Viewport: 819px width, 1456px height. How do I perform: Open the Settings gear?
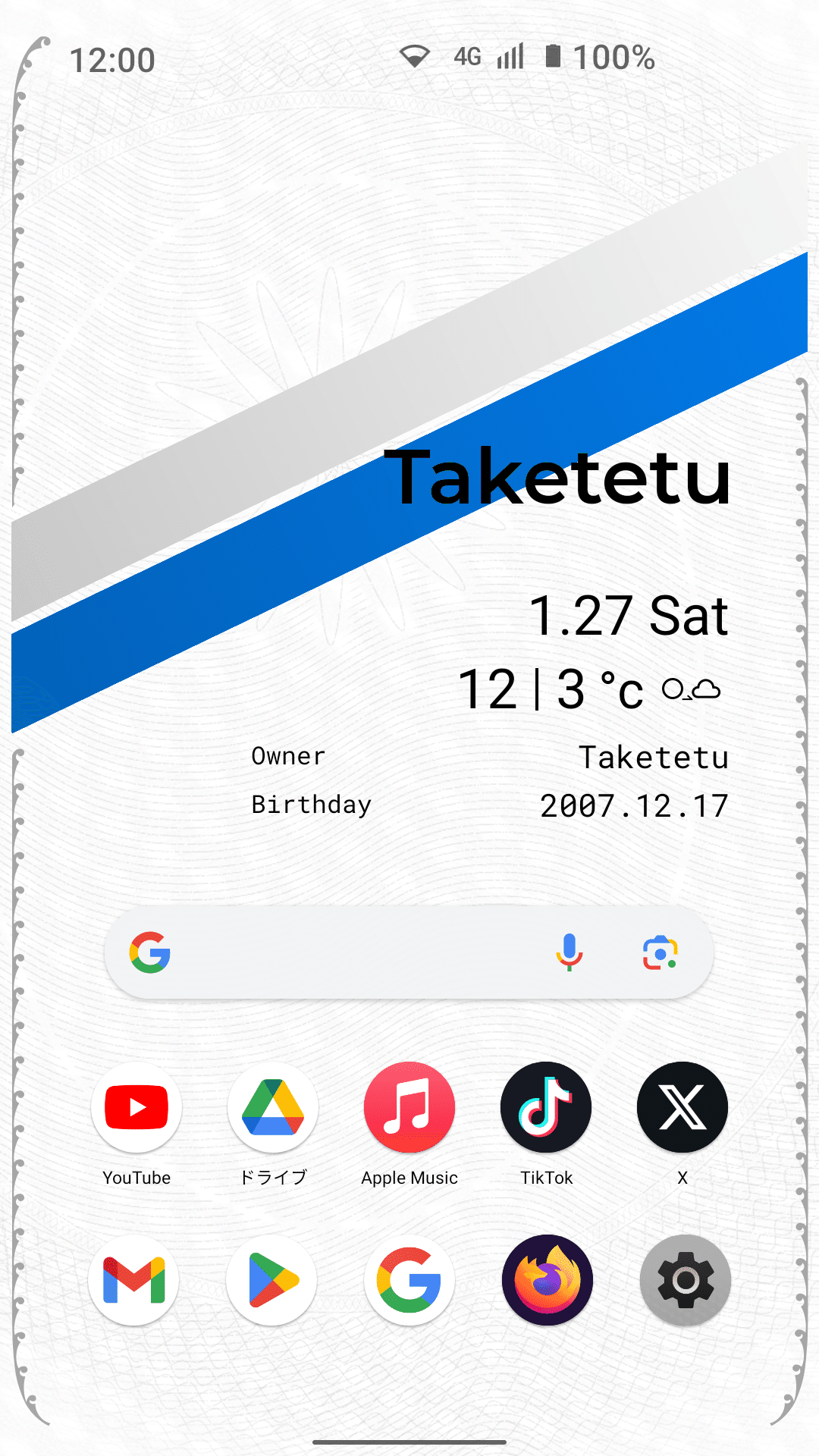686,1280
